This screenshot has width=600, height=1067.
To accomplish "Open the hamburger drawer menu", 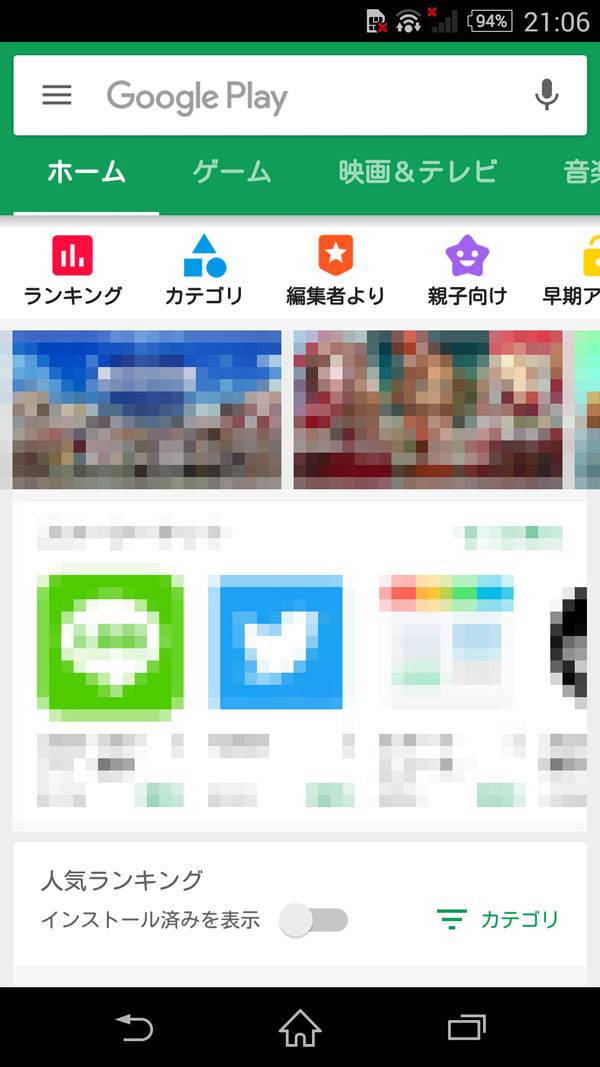I will click(57, 95).
